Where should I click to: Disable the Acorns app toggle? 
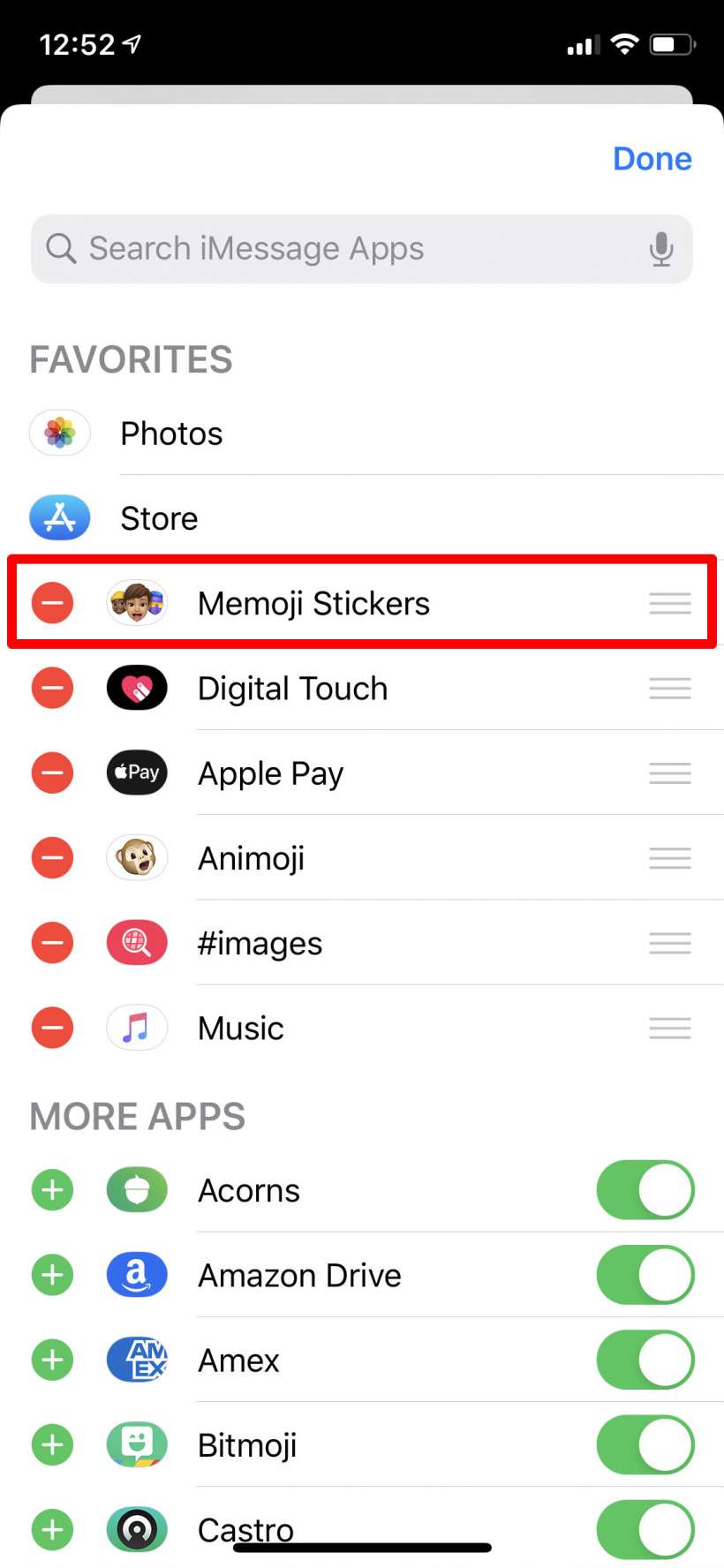point(645,1190)
